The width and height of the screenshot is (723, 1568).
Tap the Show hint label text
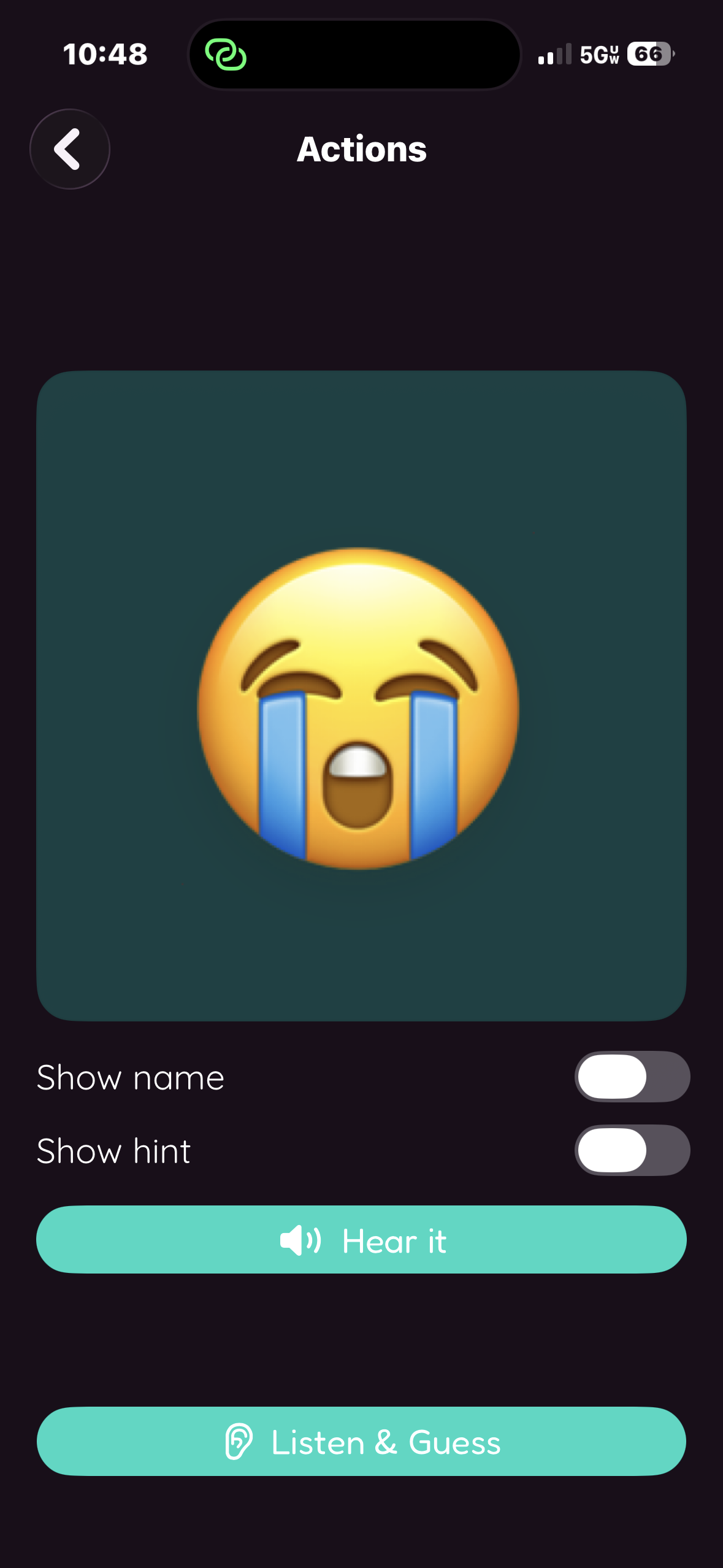(113, 1150)
